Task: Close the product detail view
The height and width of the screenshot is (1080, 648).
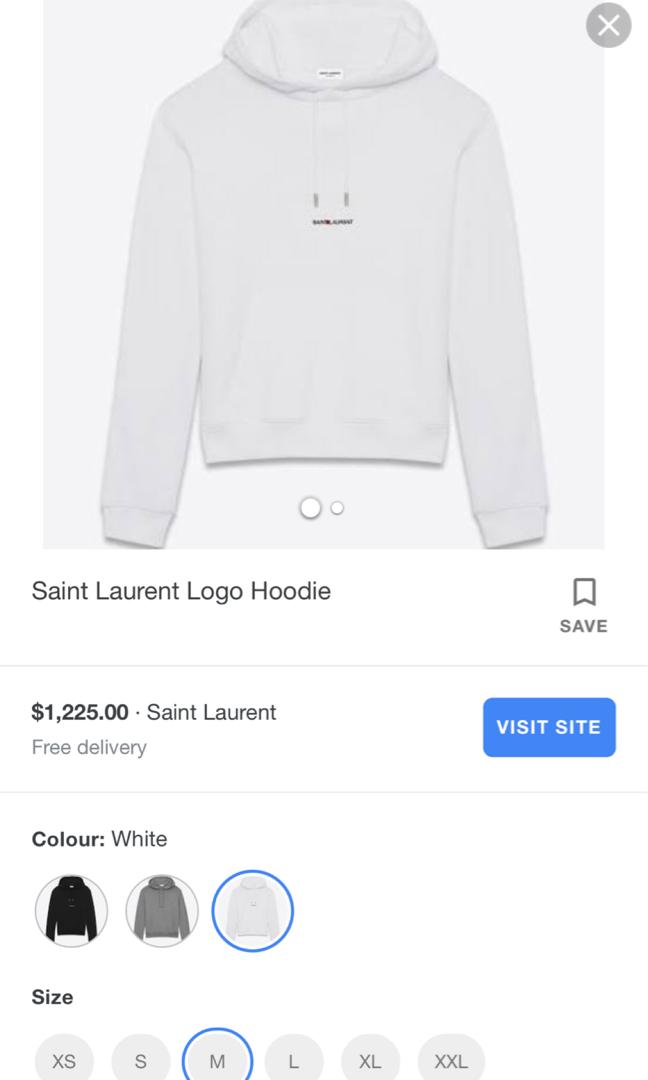Action: coord(608,26)
